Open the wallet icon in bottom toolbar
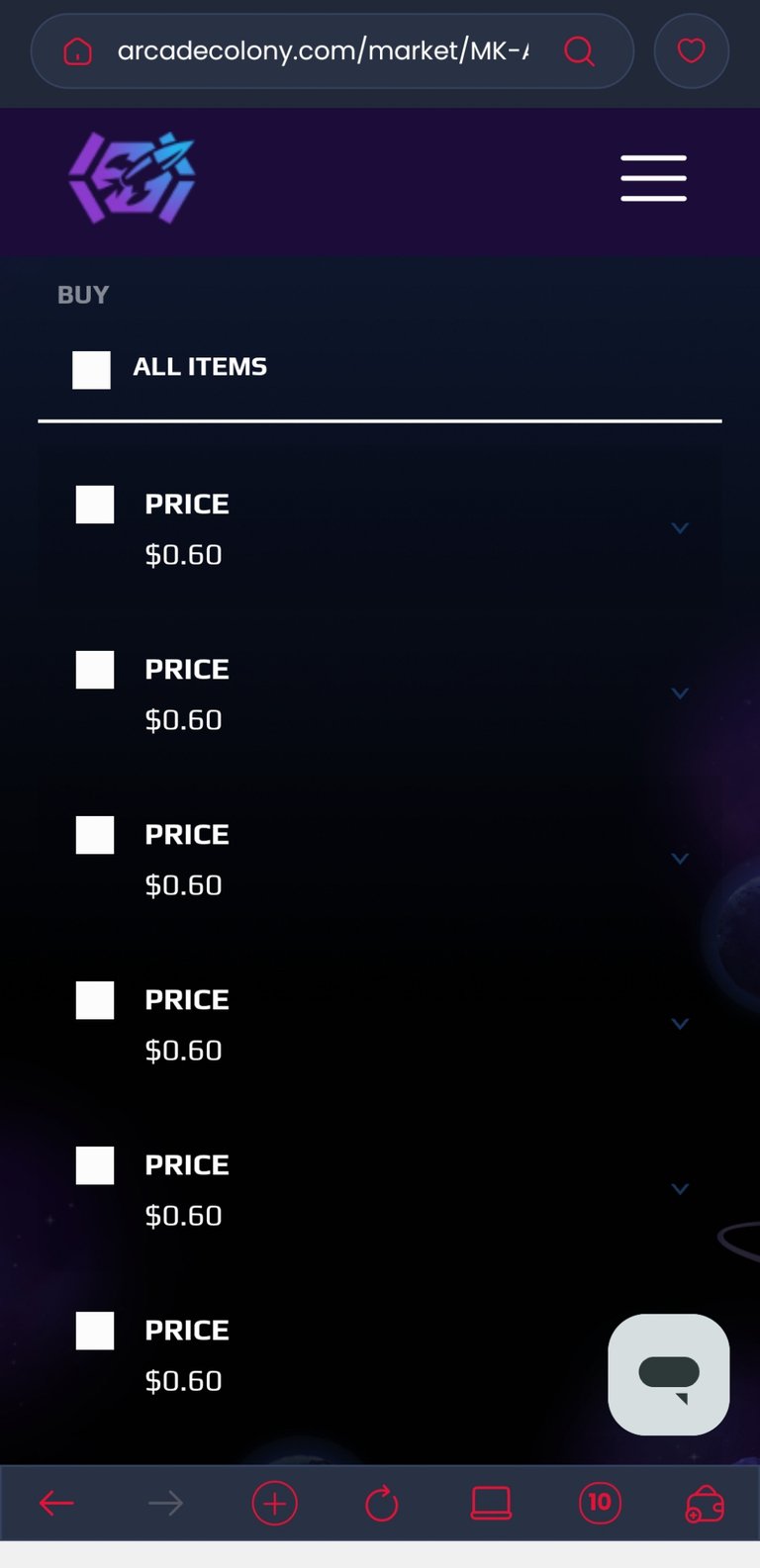760x1568 pixels. [x=705, y=1504]
